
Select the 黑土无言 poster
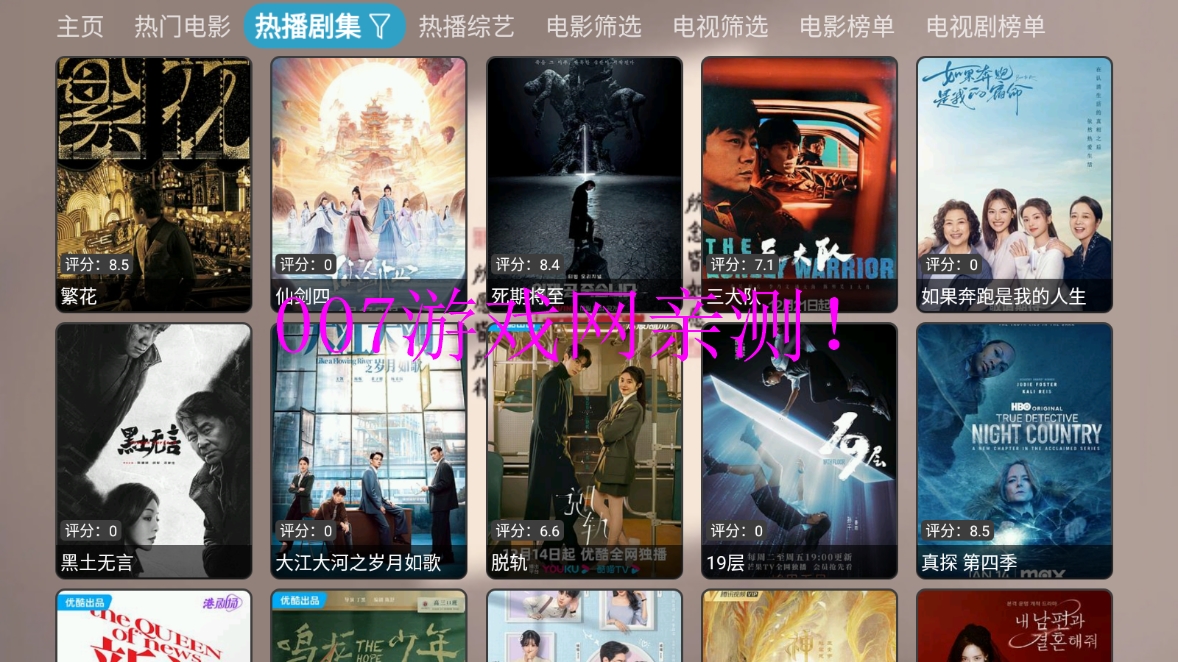tap(154, 451)
